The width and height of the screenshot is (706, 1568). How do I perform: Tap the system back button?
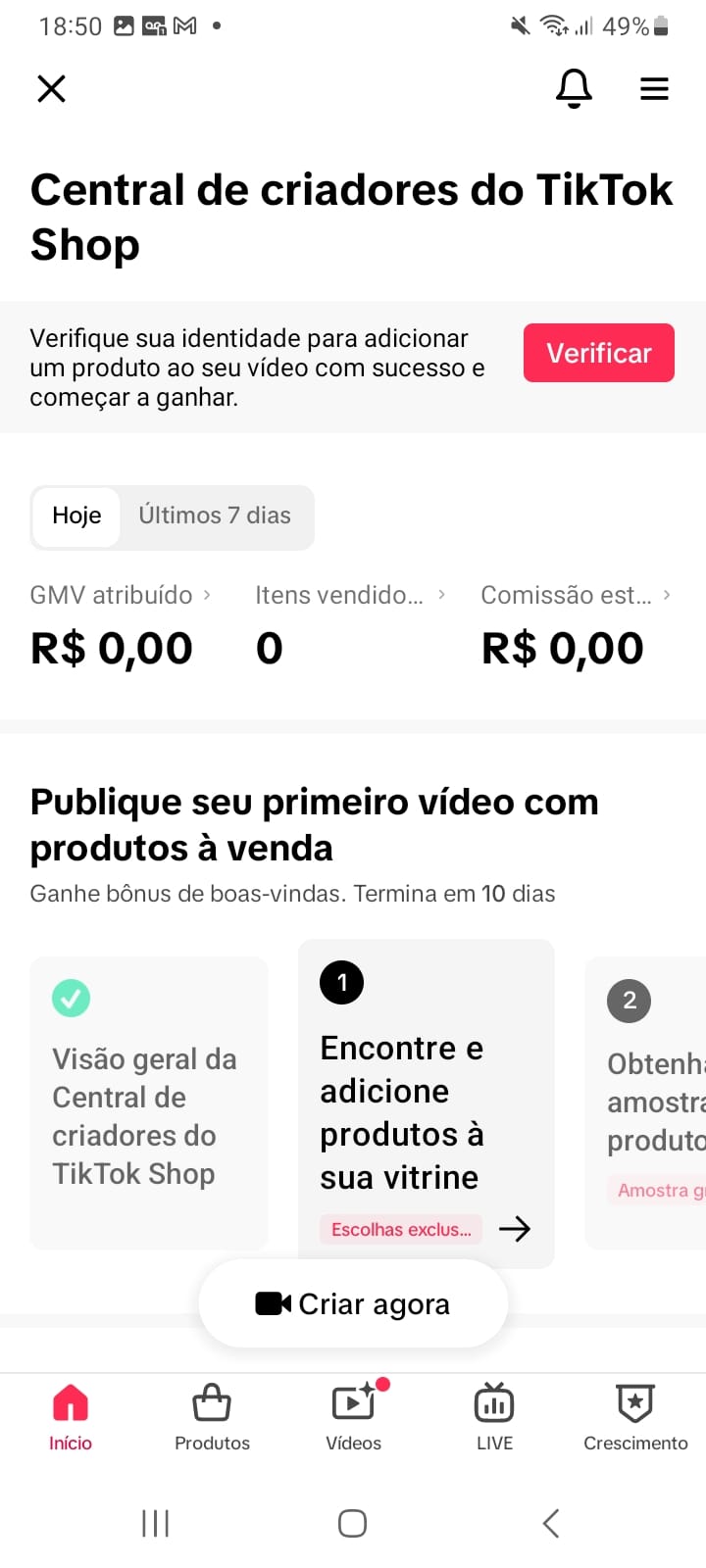(551, 1523)
